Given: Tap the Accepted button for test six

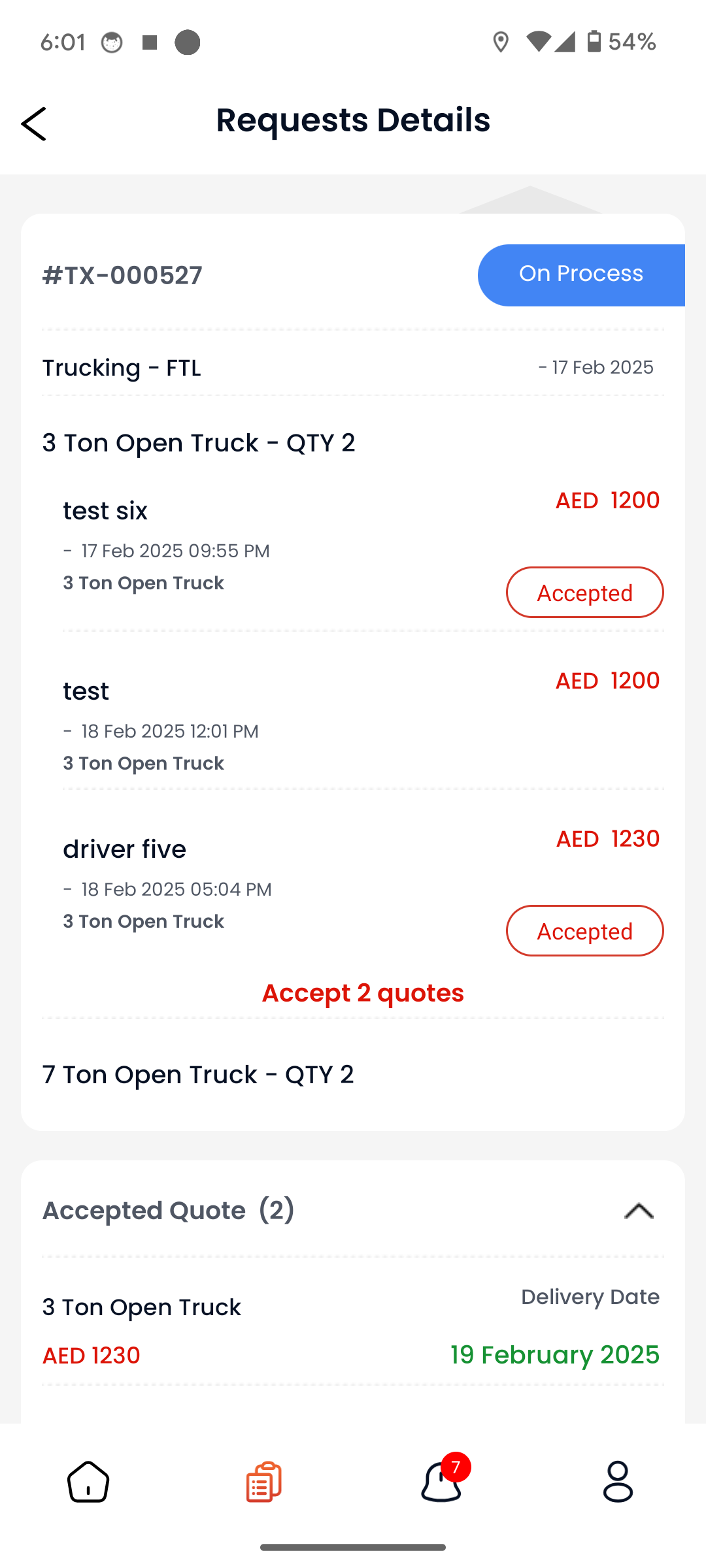Looking at the screenshot, I should [x=584, y=593].
